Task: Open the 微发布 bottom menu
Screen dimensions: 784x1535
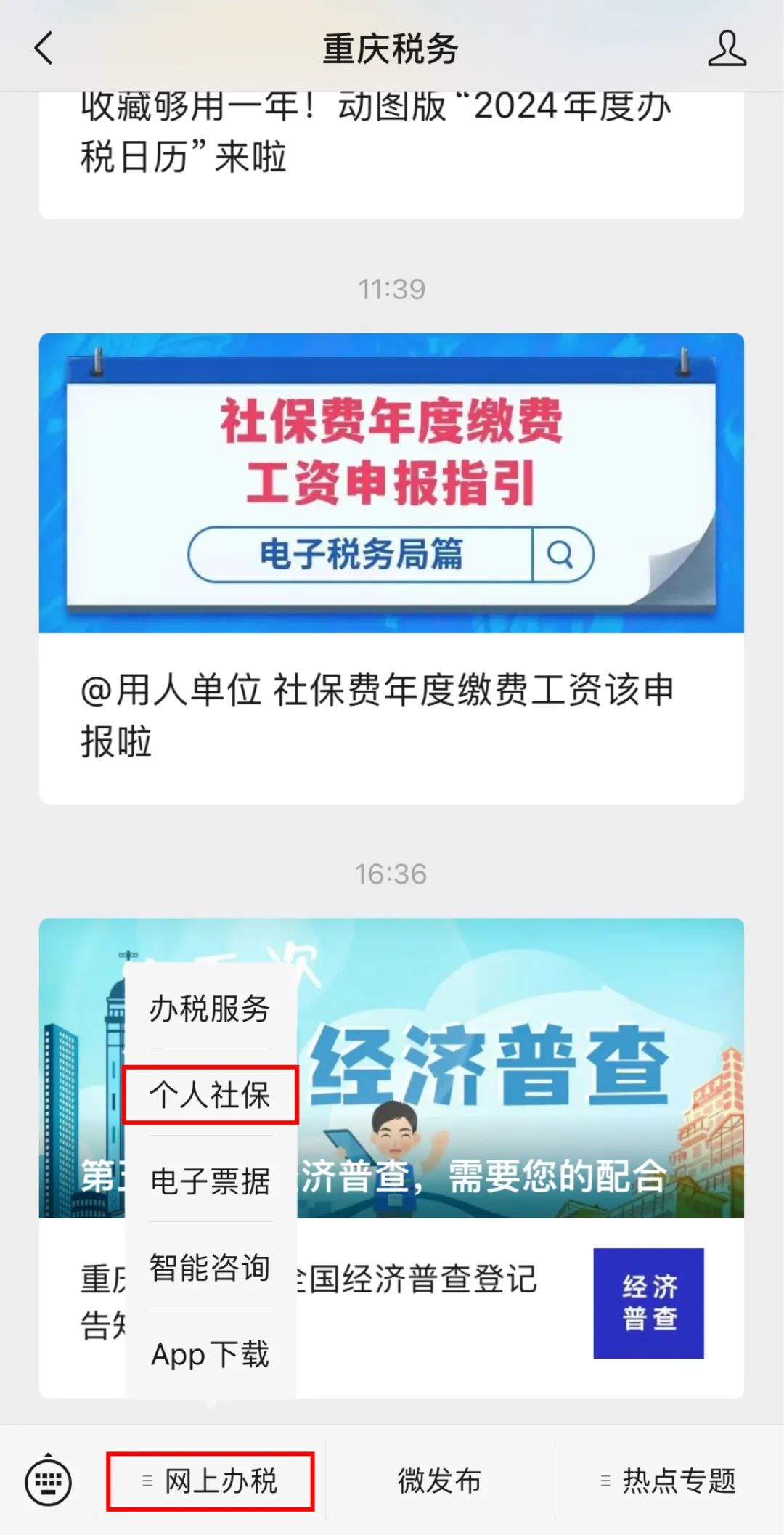Action: pyautogui.click(x=439, y=1481)
